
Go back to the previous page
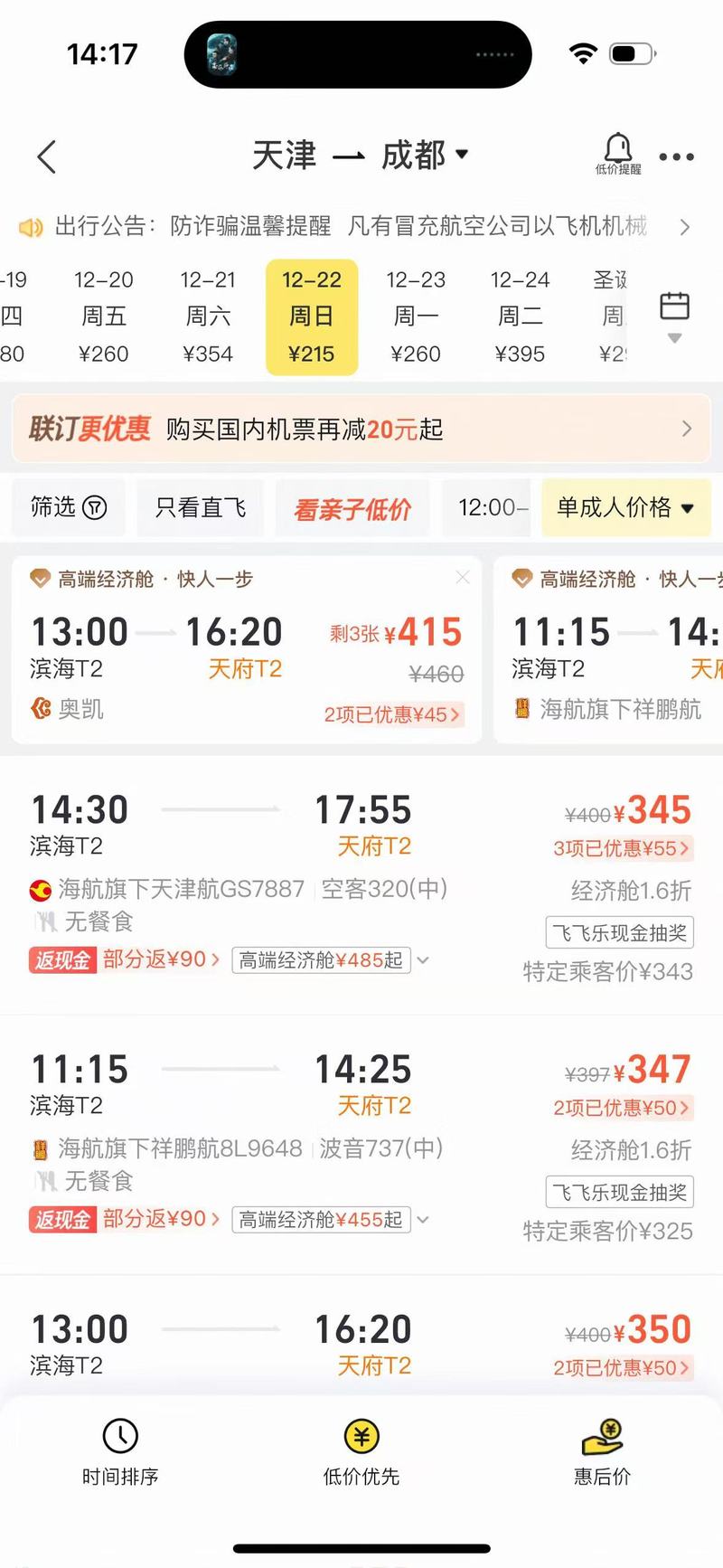[x=47, y=156]
